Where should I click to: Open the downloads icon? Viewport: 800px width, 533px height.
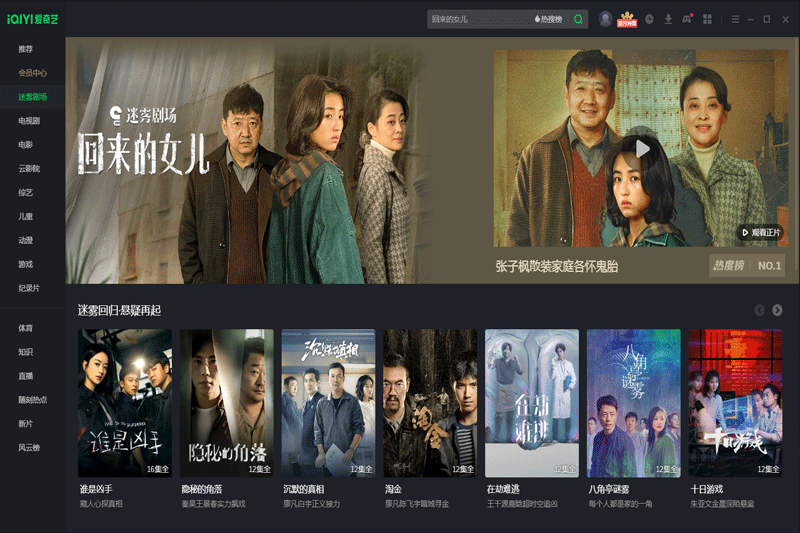tap(668, 19)
